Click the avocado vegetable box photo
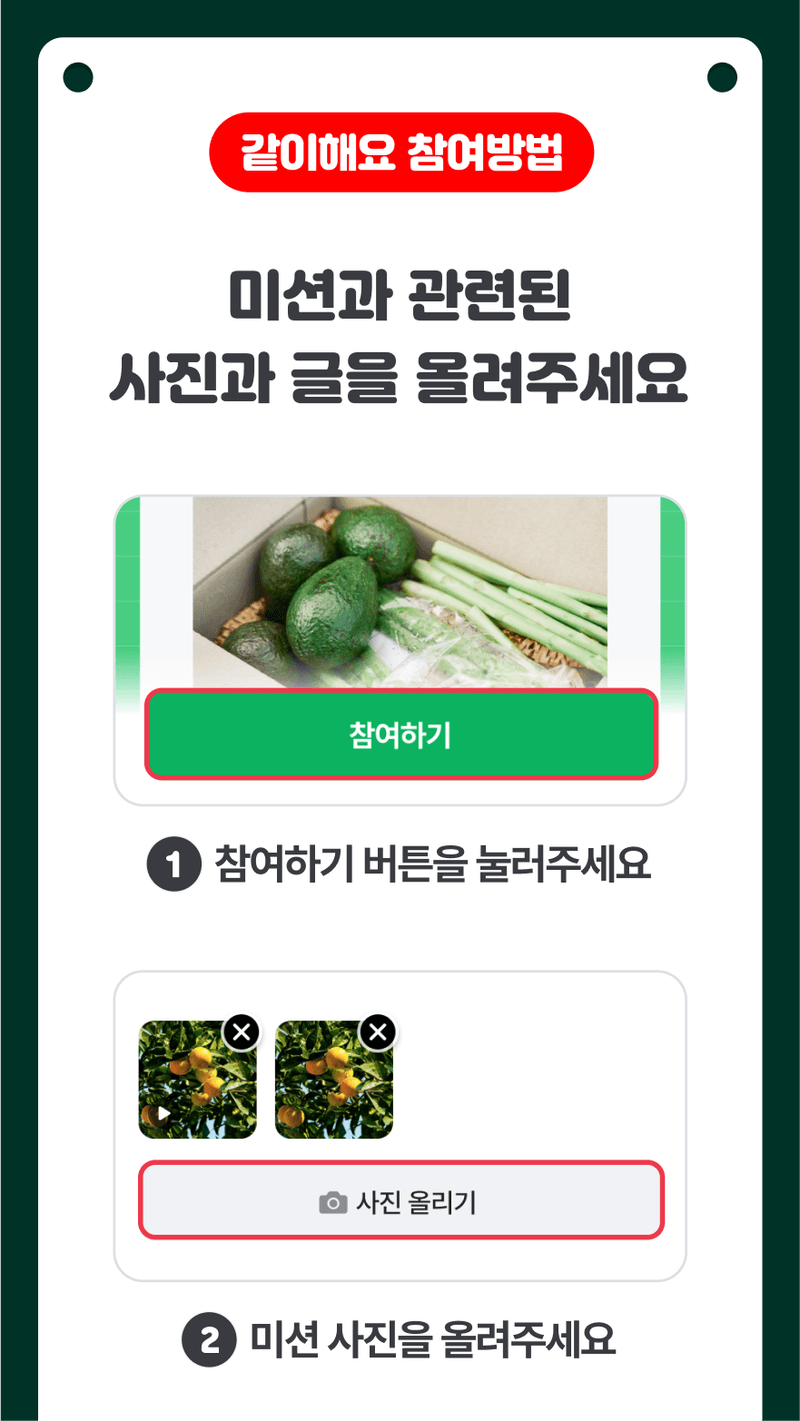 [400, 590]
